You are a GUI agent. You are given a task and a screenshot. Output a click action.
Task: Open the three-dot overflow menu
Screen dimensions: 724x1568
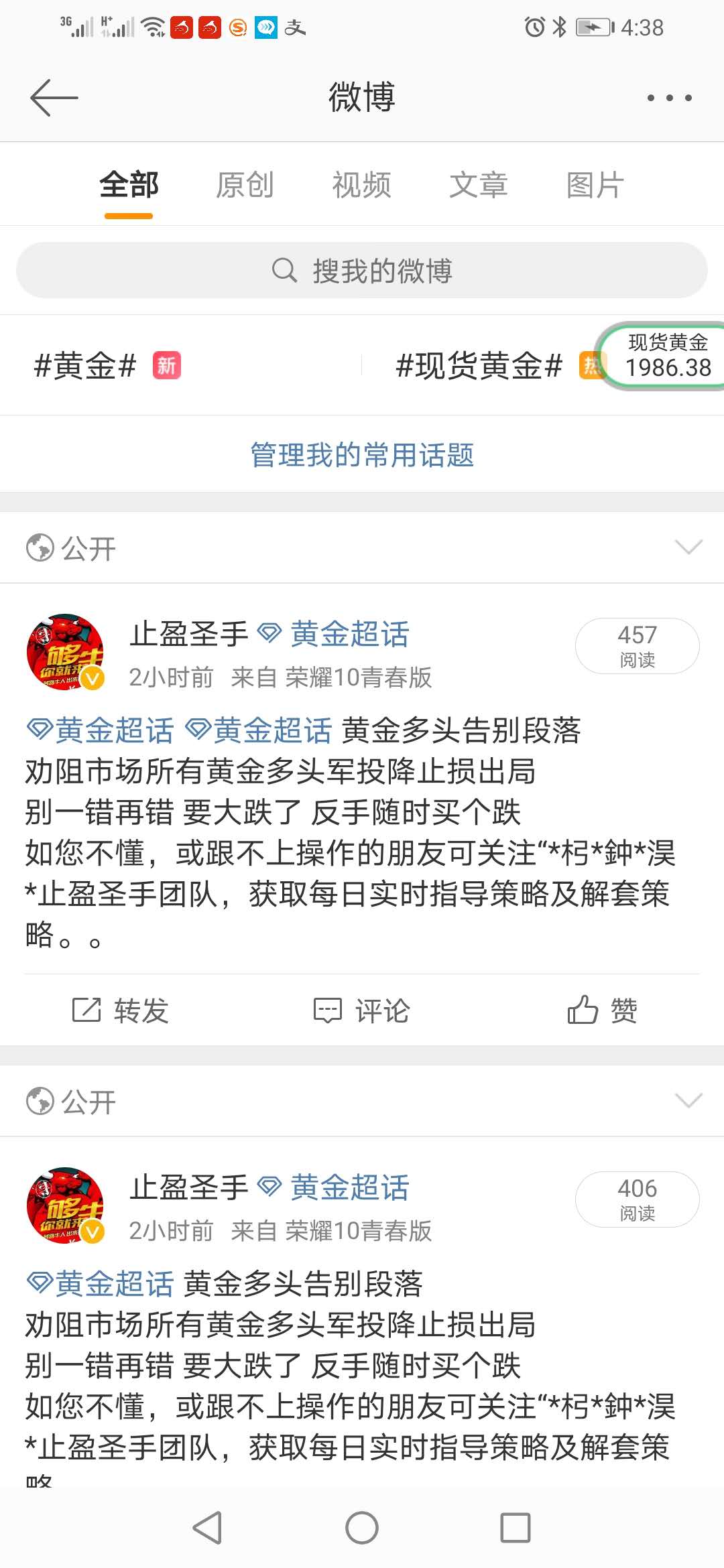[669, 98]
